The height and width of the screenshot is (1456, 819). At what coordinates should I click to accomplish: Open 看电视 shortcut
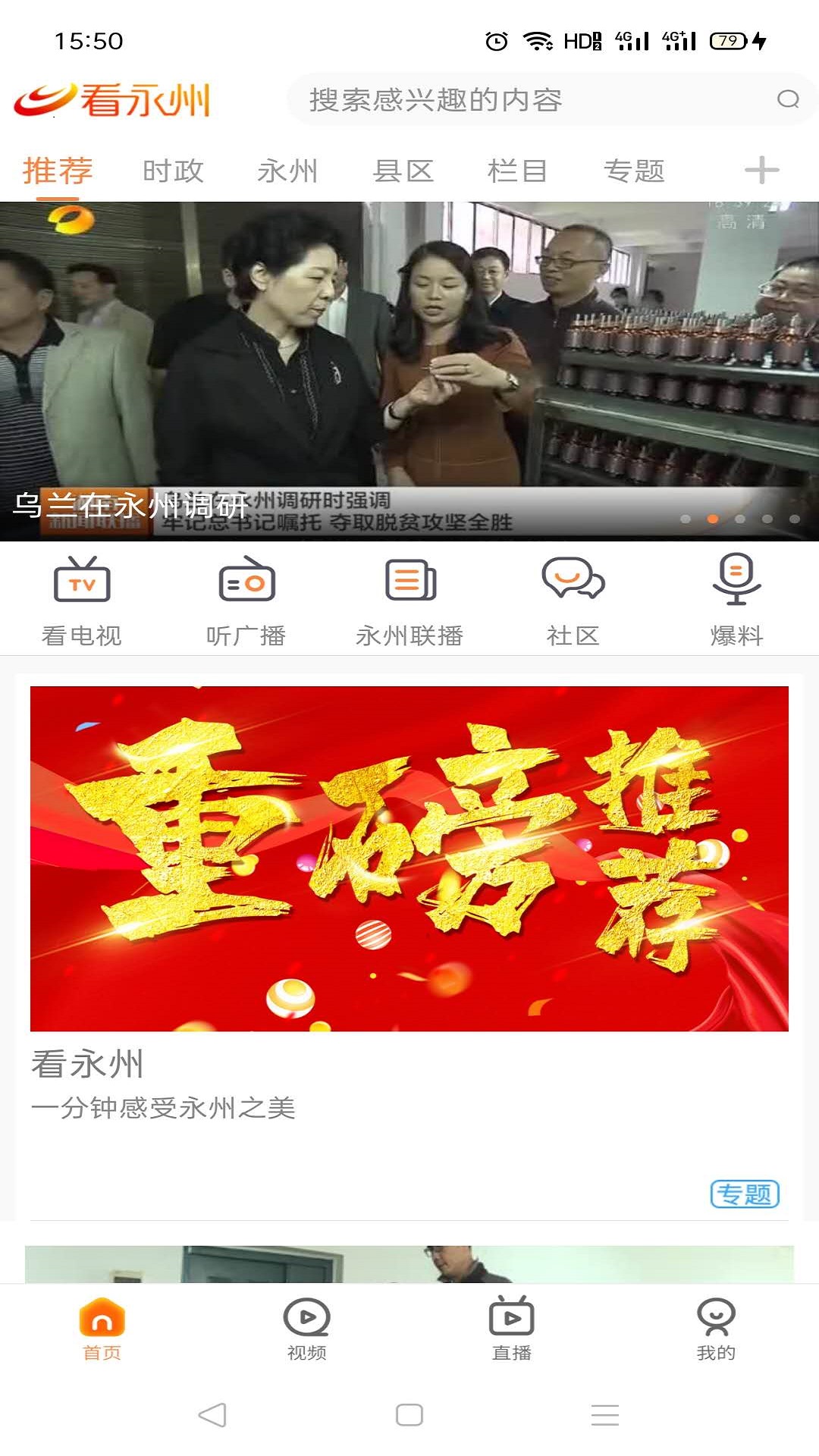click(x=82, y=601)
